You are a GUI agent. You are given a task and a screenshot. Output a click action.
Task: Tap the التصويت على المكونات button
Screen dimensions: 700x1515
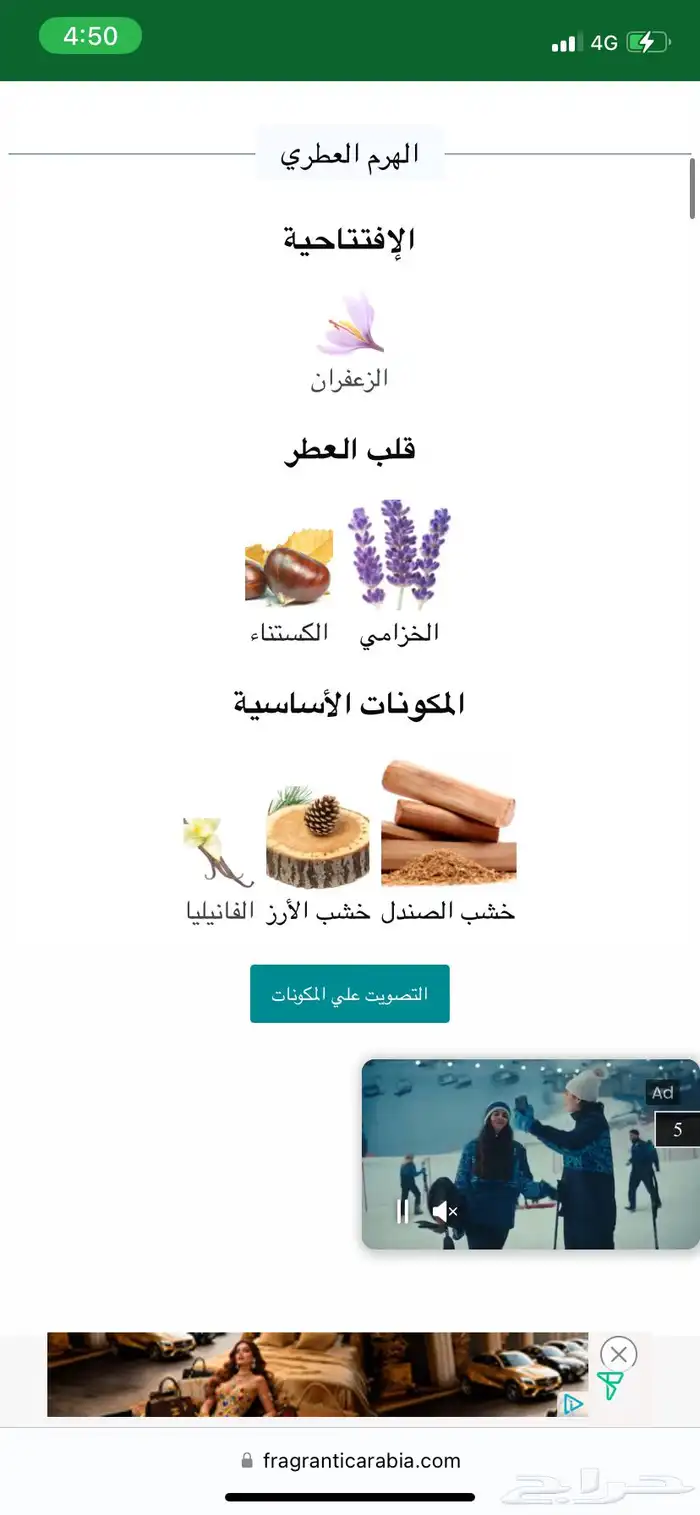coord(349,993)
